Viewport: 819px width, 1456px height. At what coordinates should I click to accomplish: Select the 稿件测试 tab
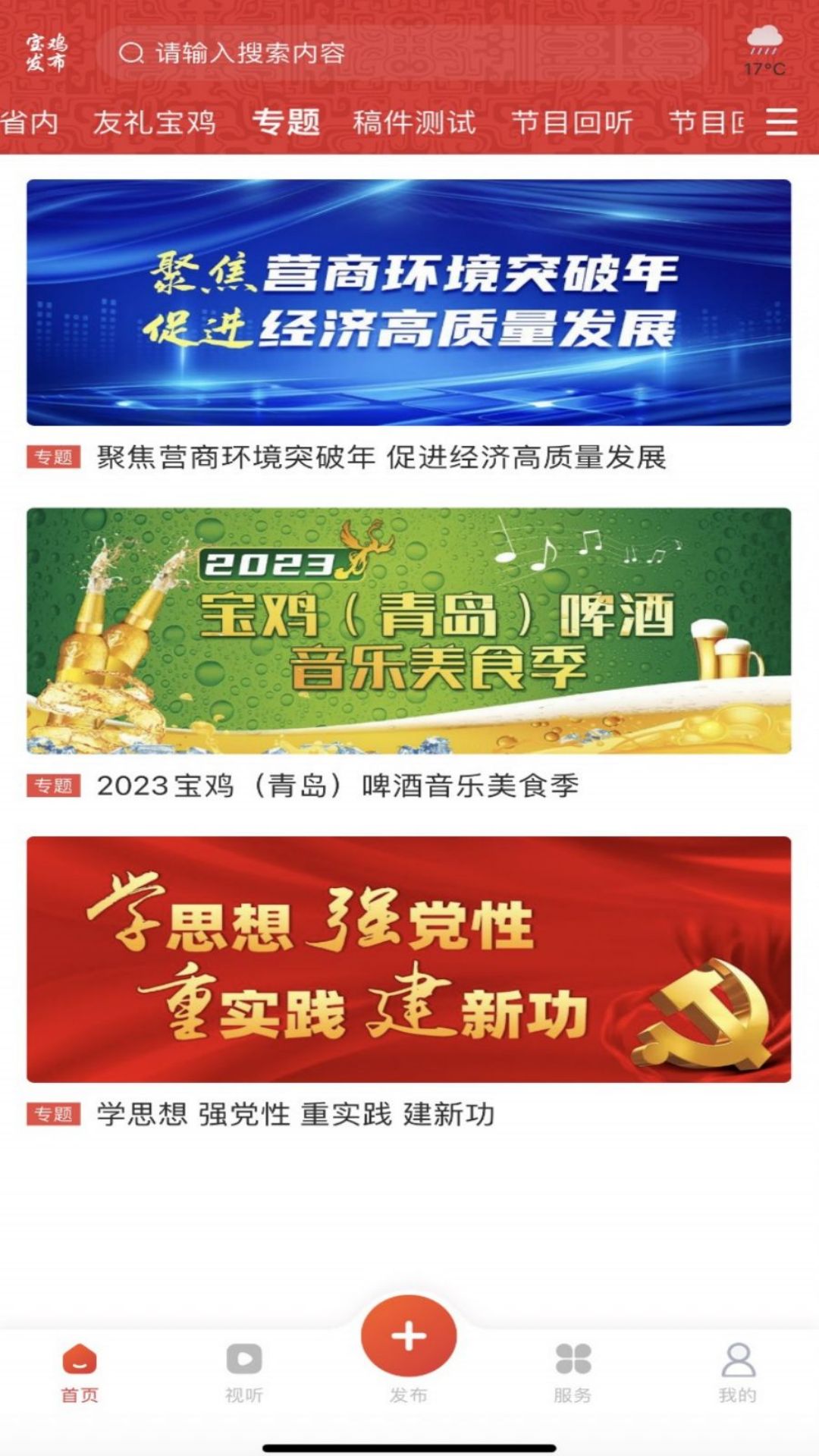tap(414, 122)
